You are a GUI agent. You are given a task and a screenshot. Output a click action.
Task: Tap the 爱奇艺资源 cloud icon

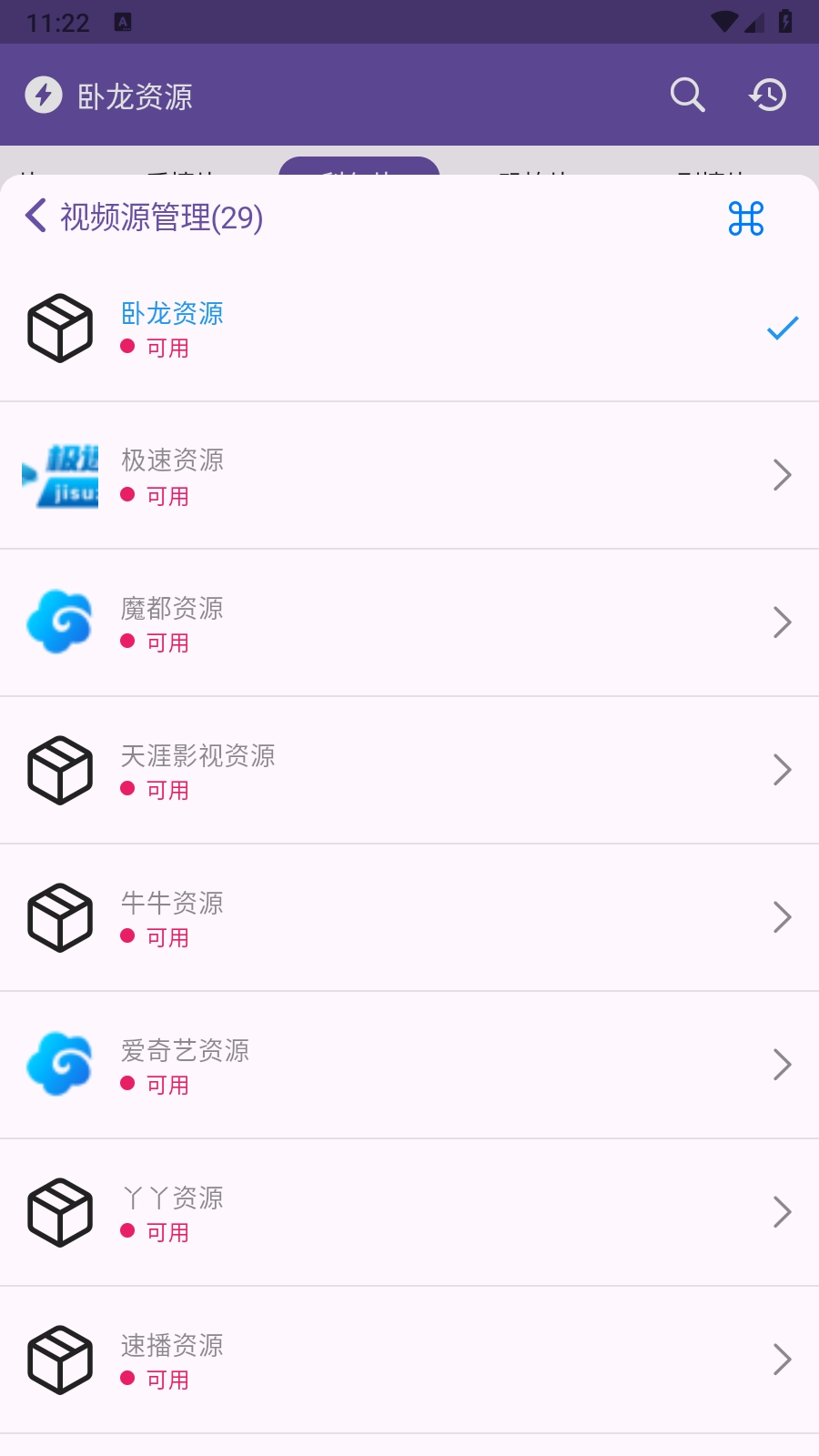(60, 1064)
